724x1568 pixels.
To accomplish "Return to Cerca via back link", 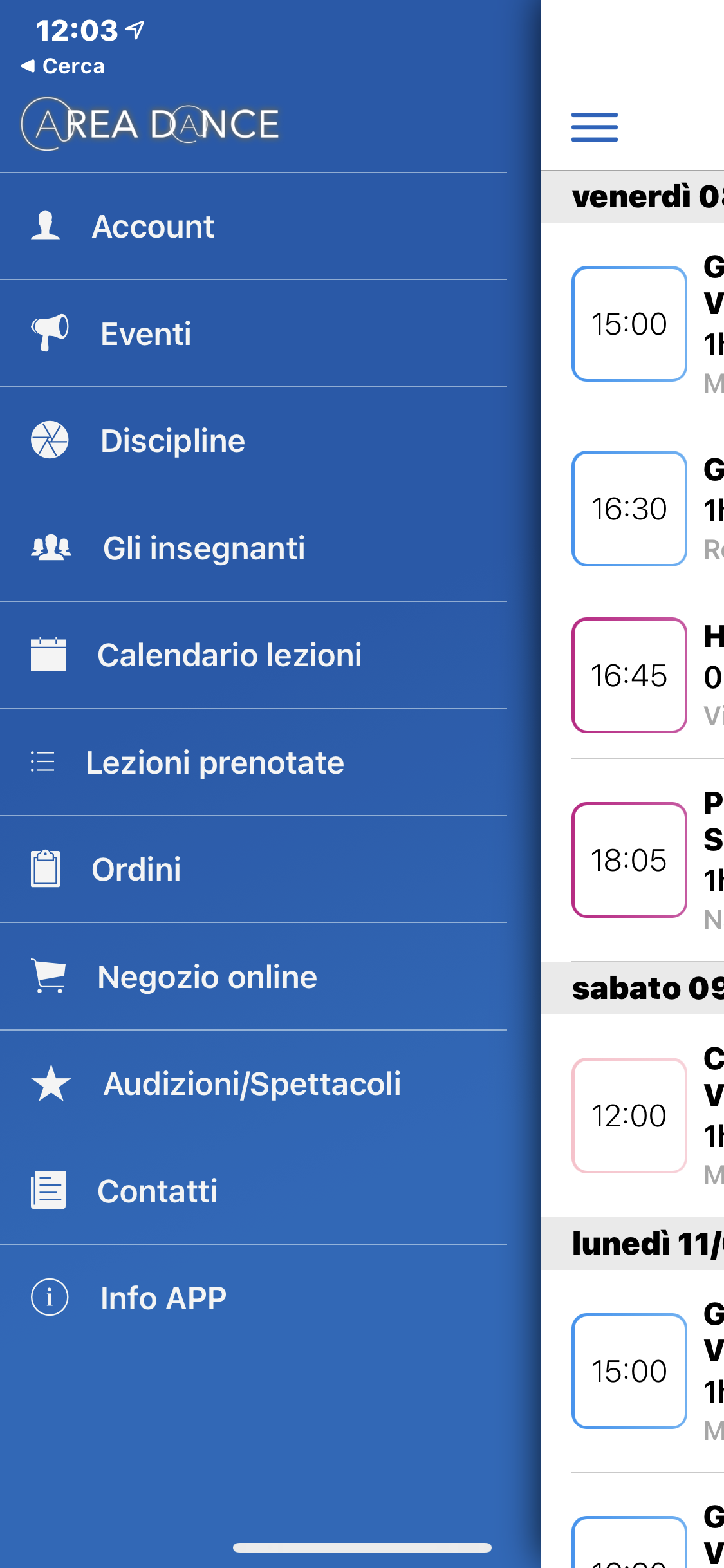I will tap(62, 66).
